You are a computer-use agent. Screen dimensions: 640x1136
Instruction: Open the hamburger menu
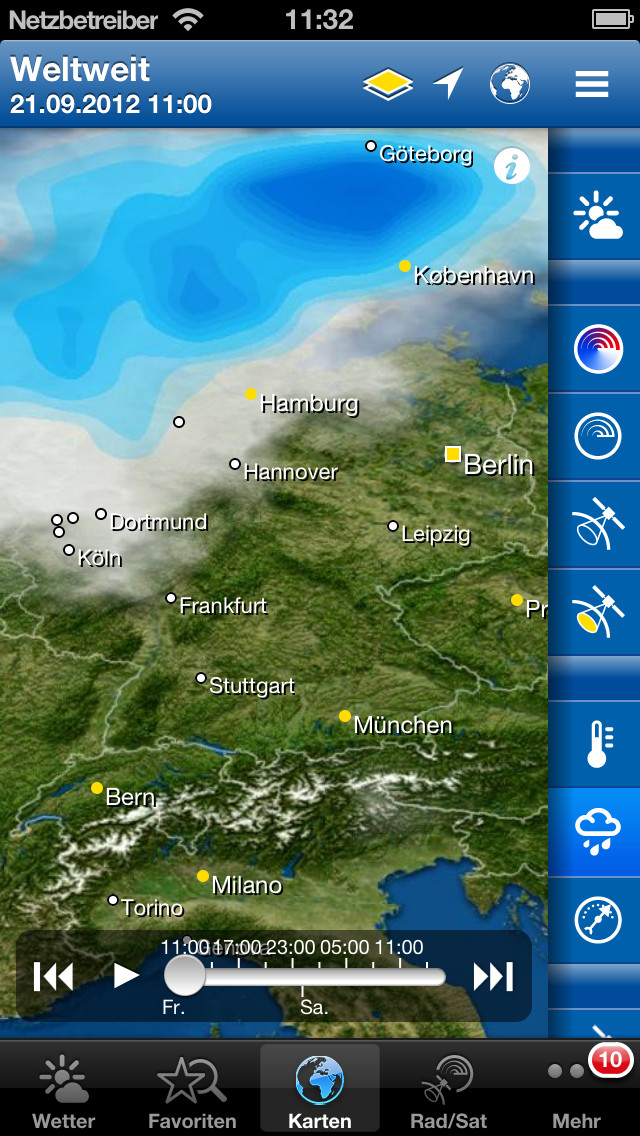(x=592, y=84)
